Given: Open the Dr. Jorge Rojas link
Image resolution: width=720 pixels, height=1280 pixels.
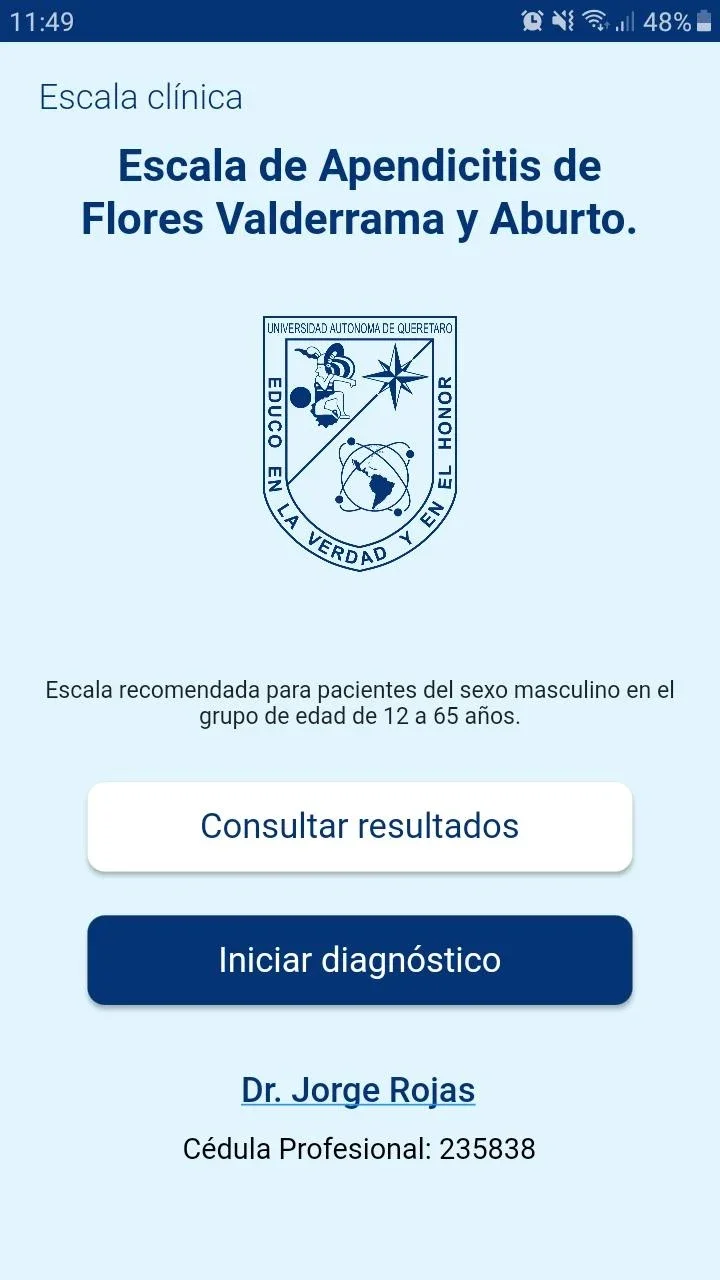Looking at the screenshot, I should (359, 1089).
